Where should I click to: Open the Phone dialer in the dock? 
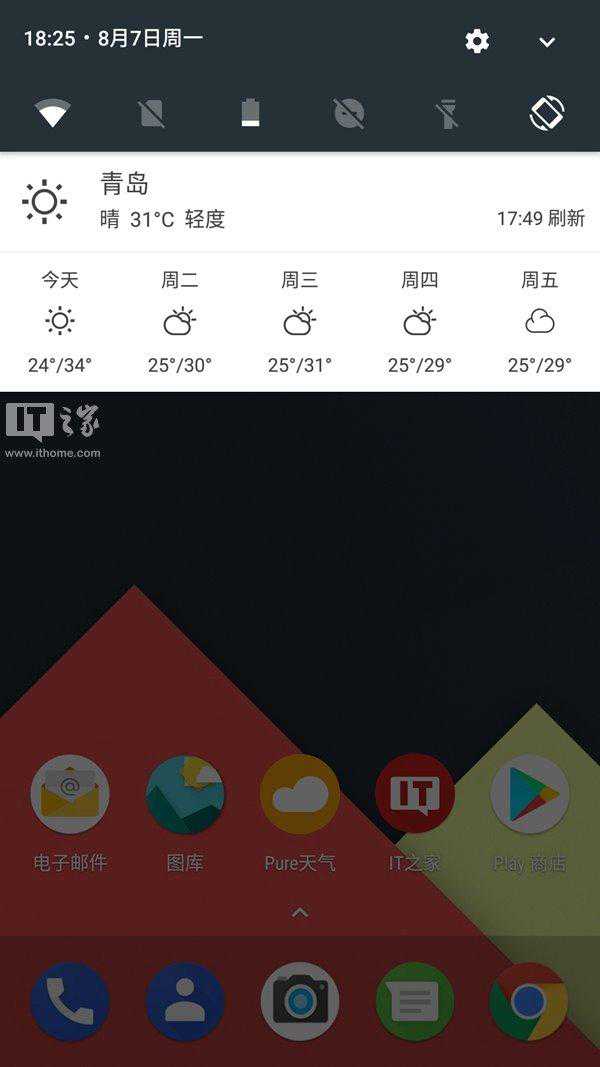[x=70, y=1001]
